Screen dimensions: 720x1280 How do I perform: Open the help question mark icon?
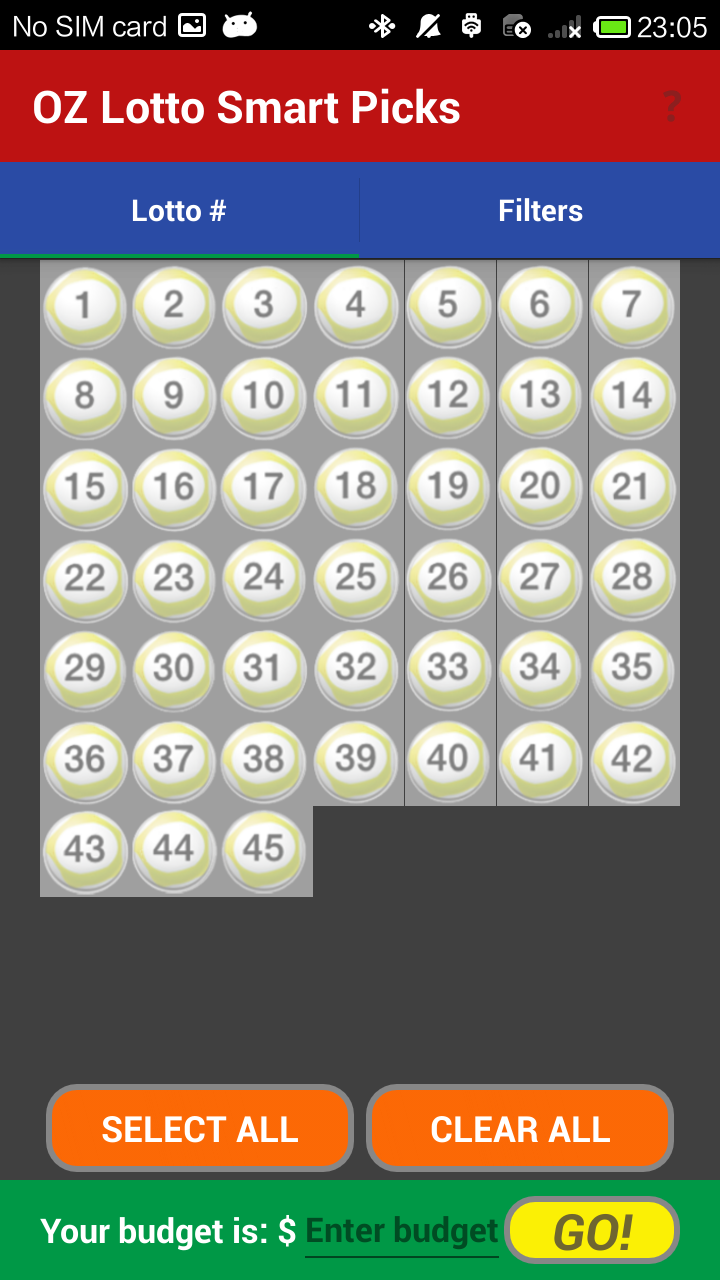click(671, 107)
